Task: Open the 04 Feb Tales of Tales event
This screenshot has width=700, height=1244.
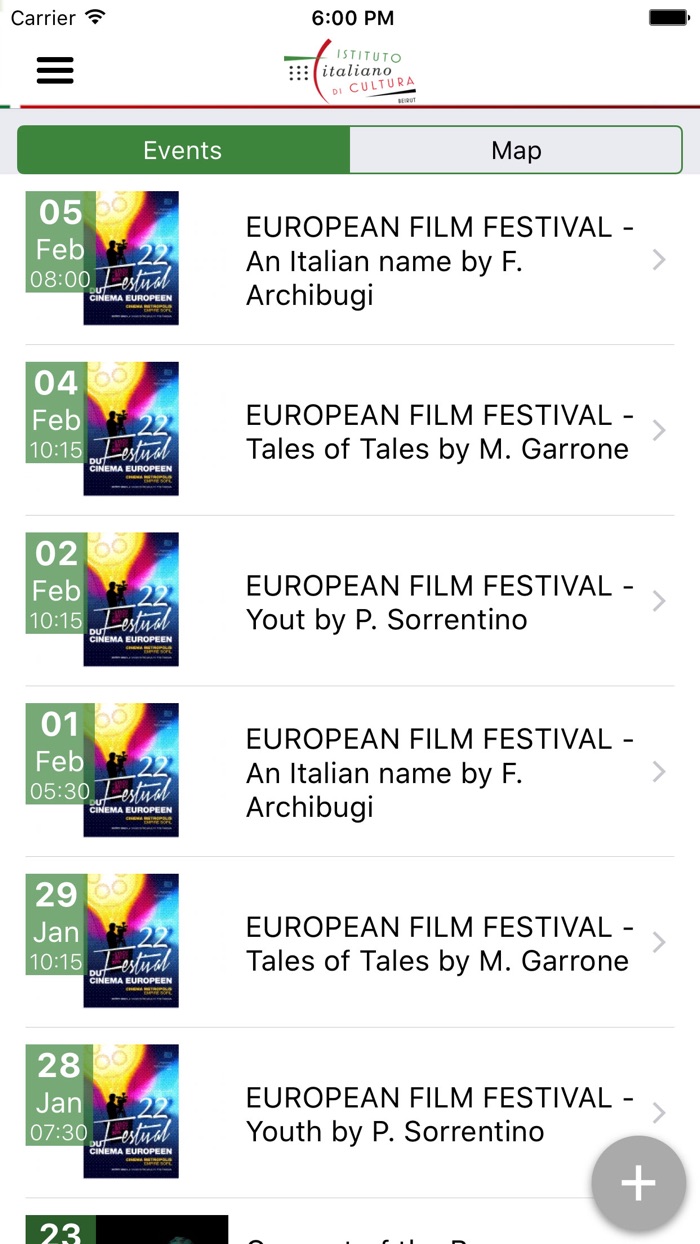Action: tap(350, 431)
